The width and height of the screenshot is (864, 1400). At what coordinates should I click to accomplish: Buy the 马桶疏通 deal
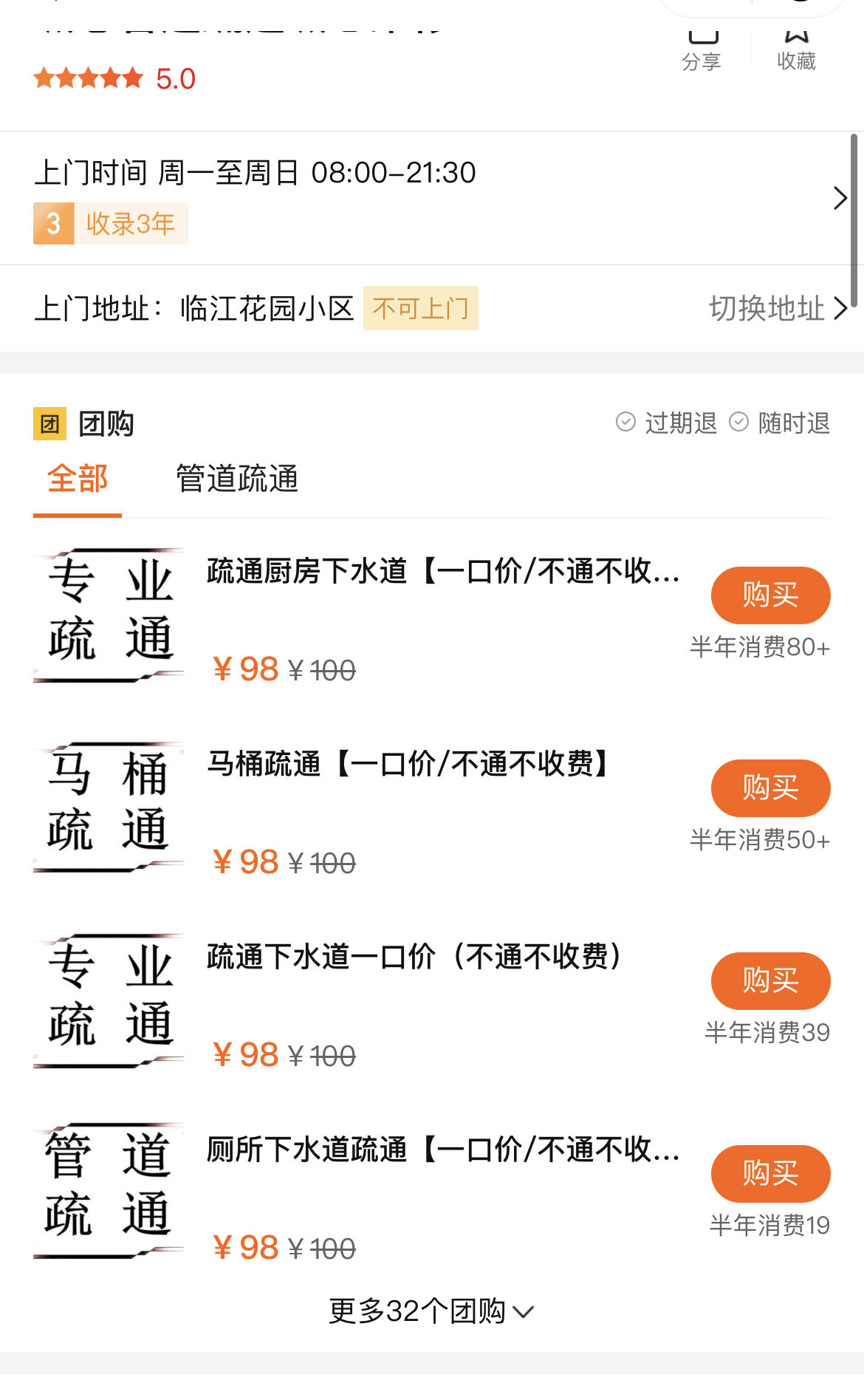point(770,788)
